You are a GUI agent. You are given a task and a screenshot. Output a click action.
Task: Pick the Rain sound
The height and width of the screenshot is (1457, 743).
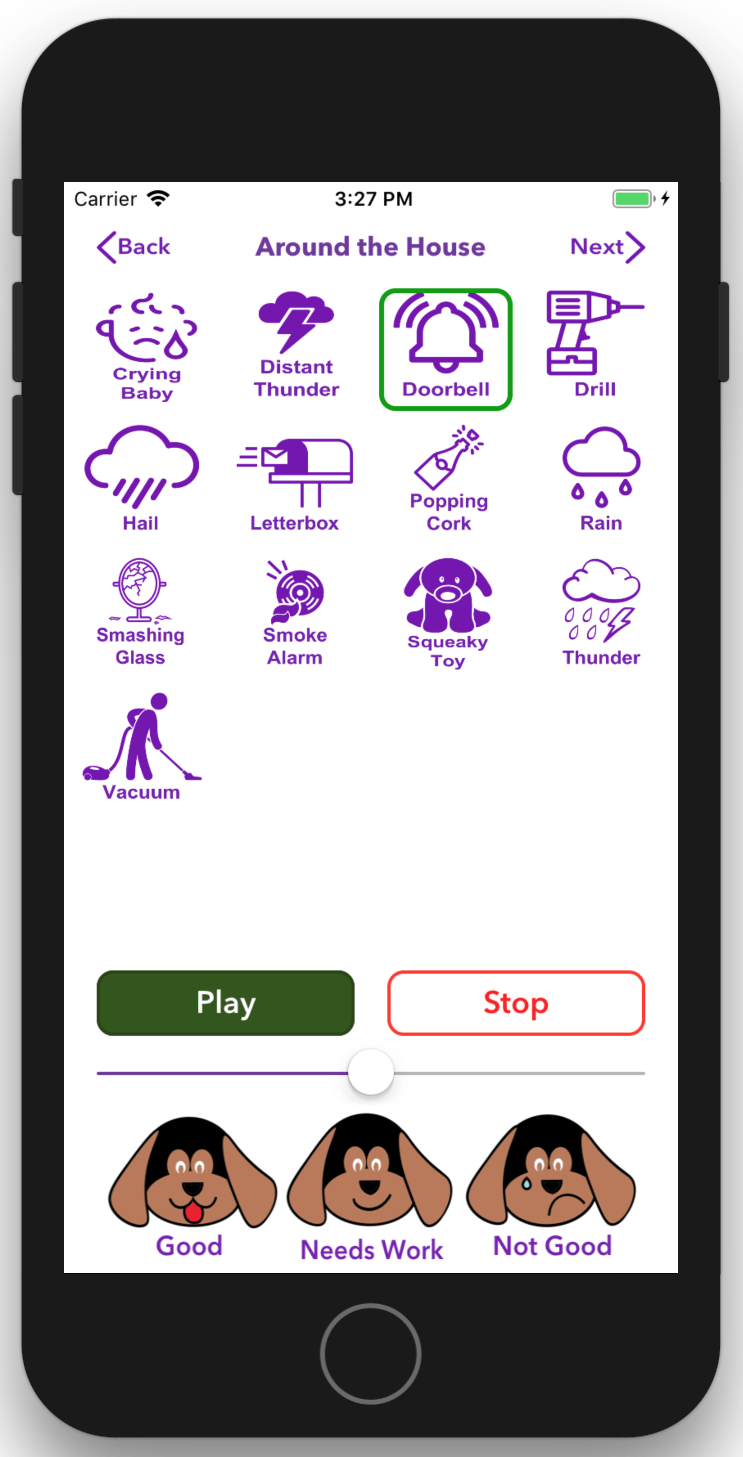(601, 479)
